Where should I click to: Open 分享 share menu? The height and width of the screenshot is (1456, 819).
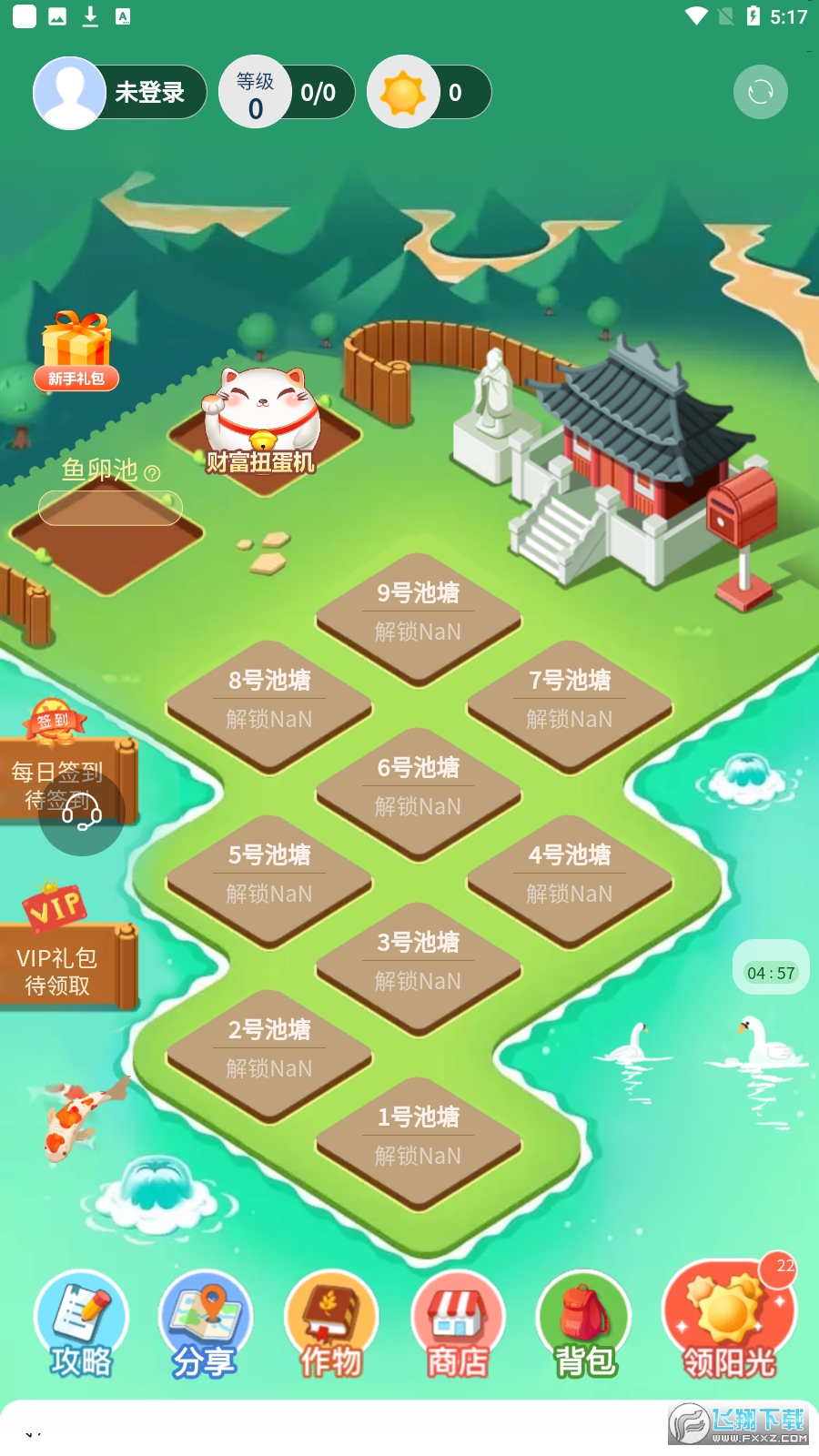[206, 1325]
